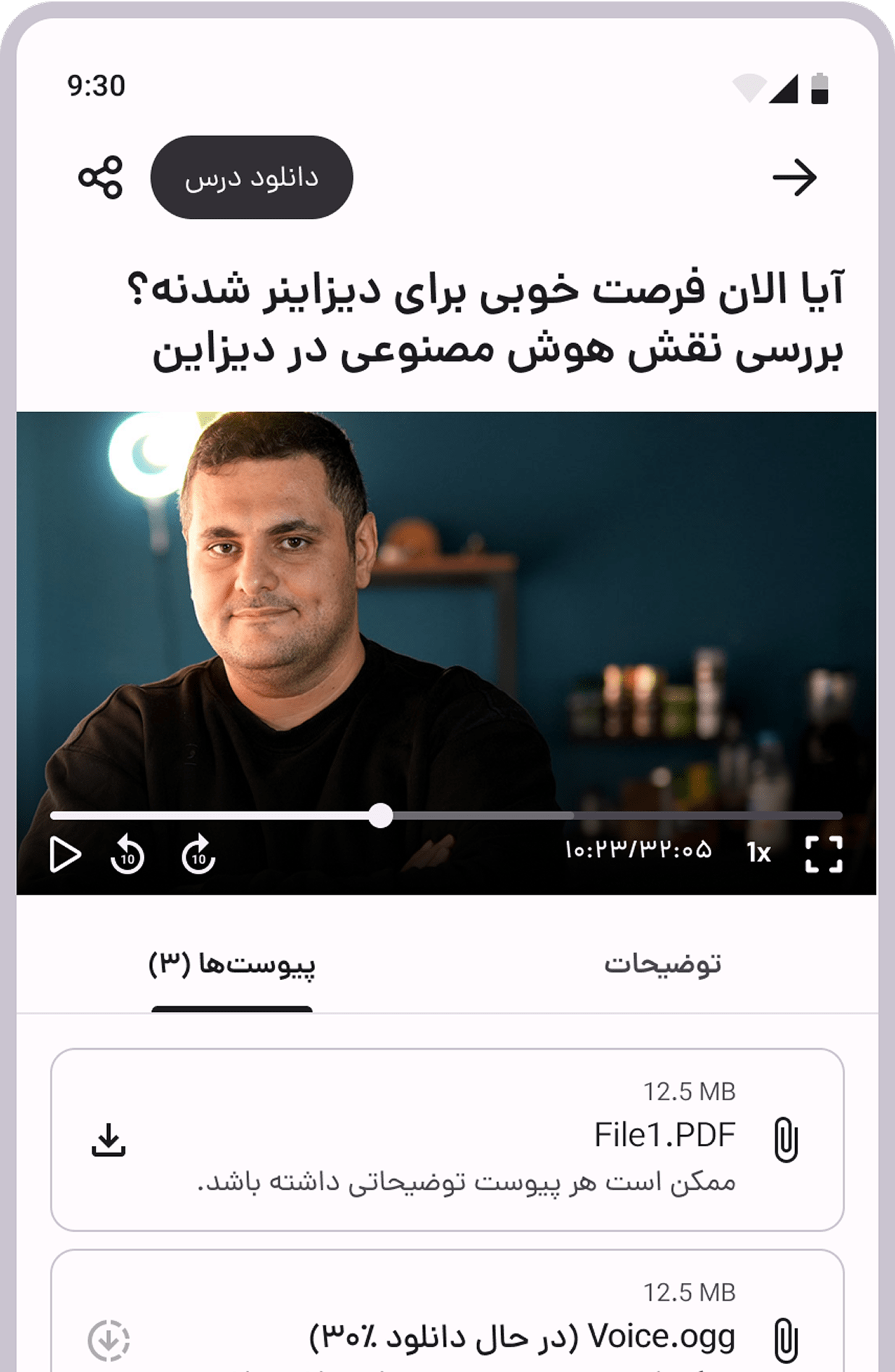Change the 1x playback speed
This screenshot has height=1372, width=895.
coord(758,853)
